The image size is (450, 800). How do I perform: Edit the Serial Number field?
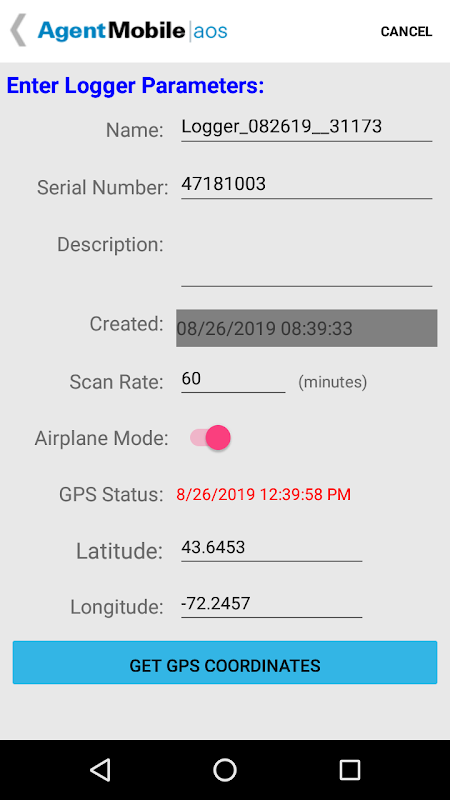pyautogui.click(x=307, y=184)
